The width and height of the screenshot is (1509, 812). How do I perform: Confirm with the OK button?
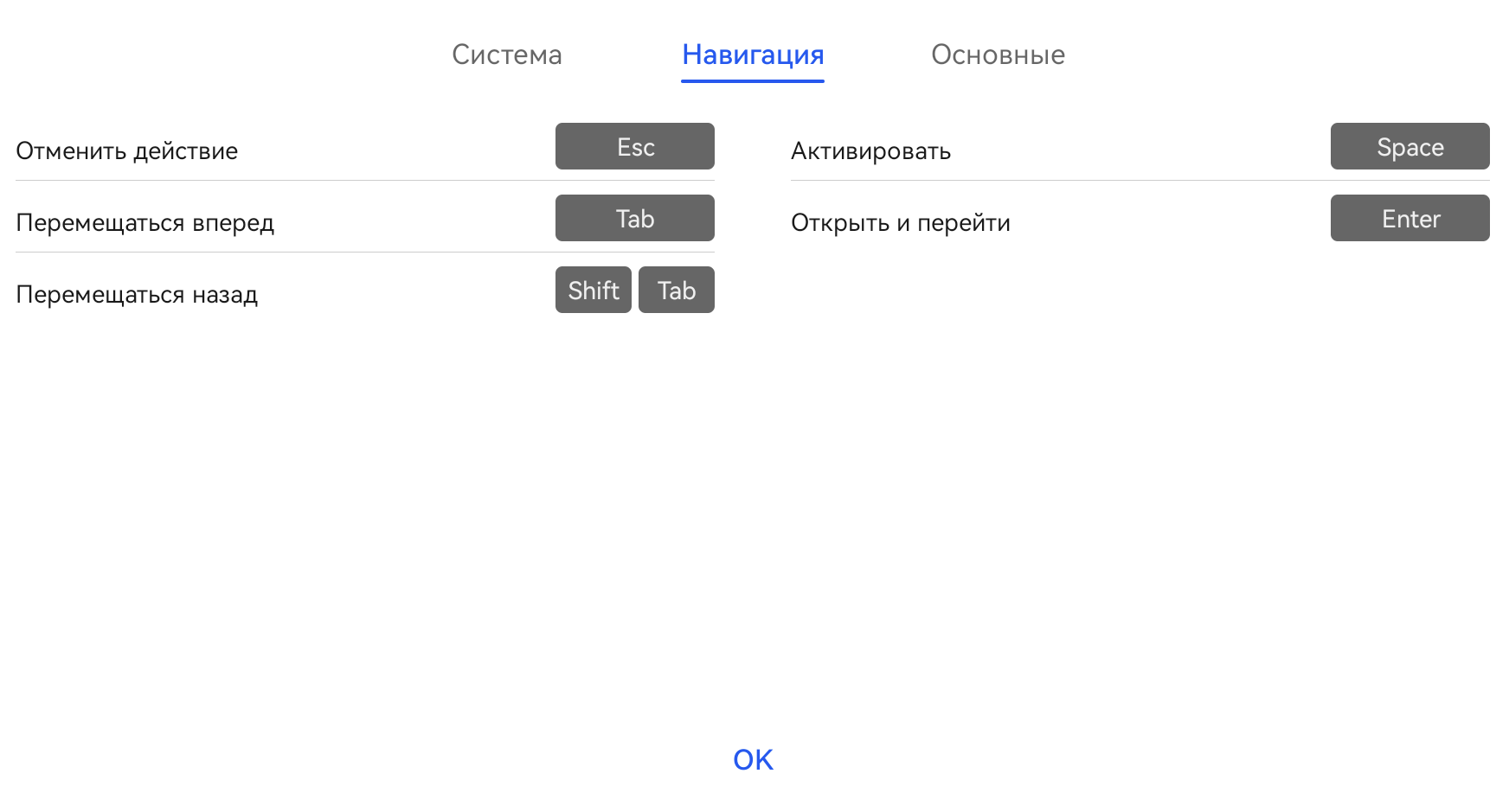point(753,759)
